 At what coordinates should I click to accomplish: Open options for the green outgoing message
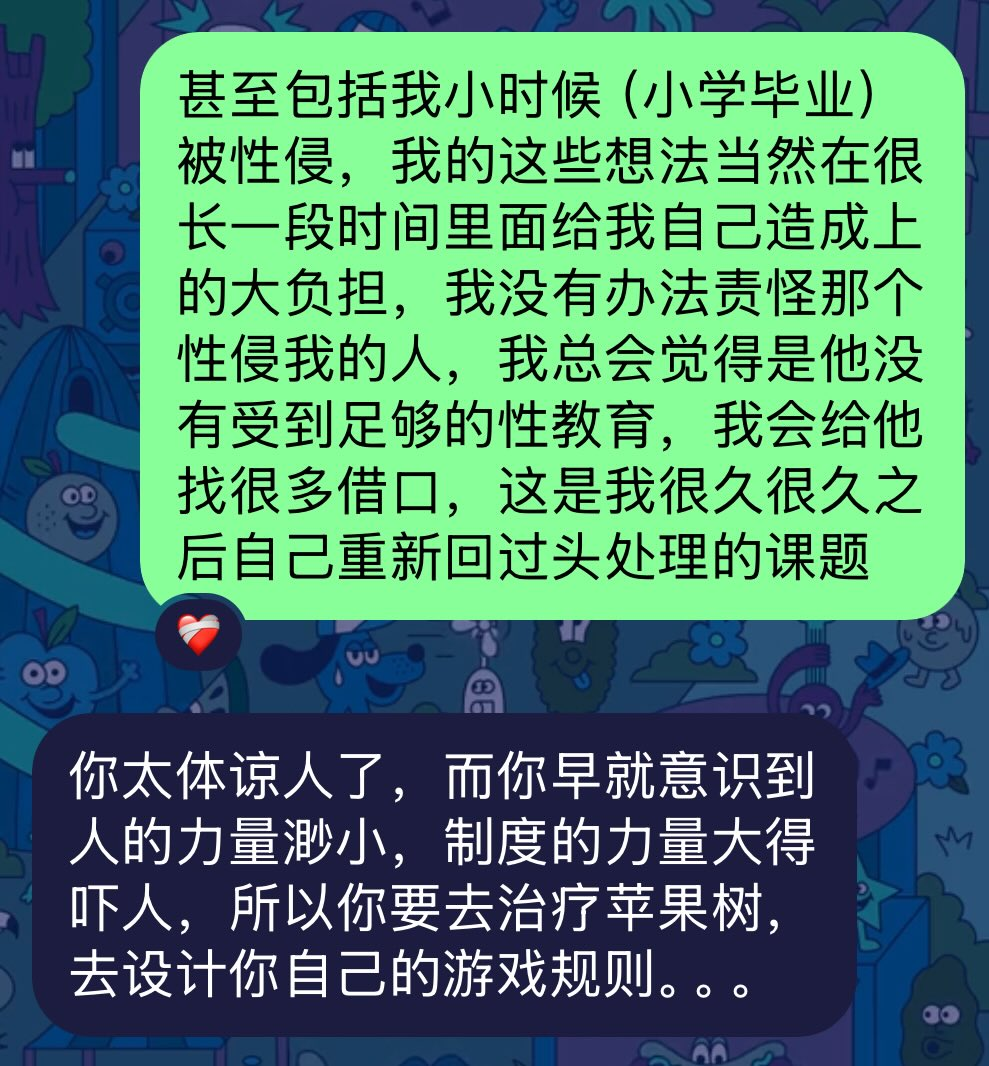tap(552, 325)
